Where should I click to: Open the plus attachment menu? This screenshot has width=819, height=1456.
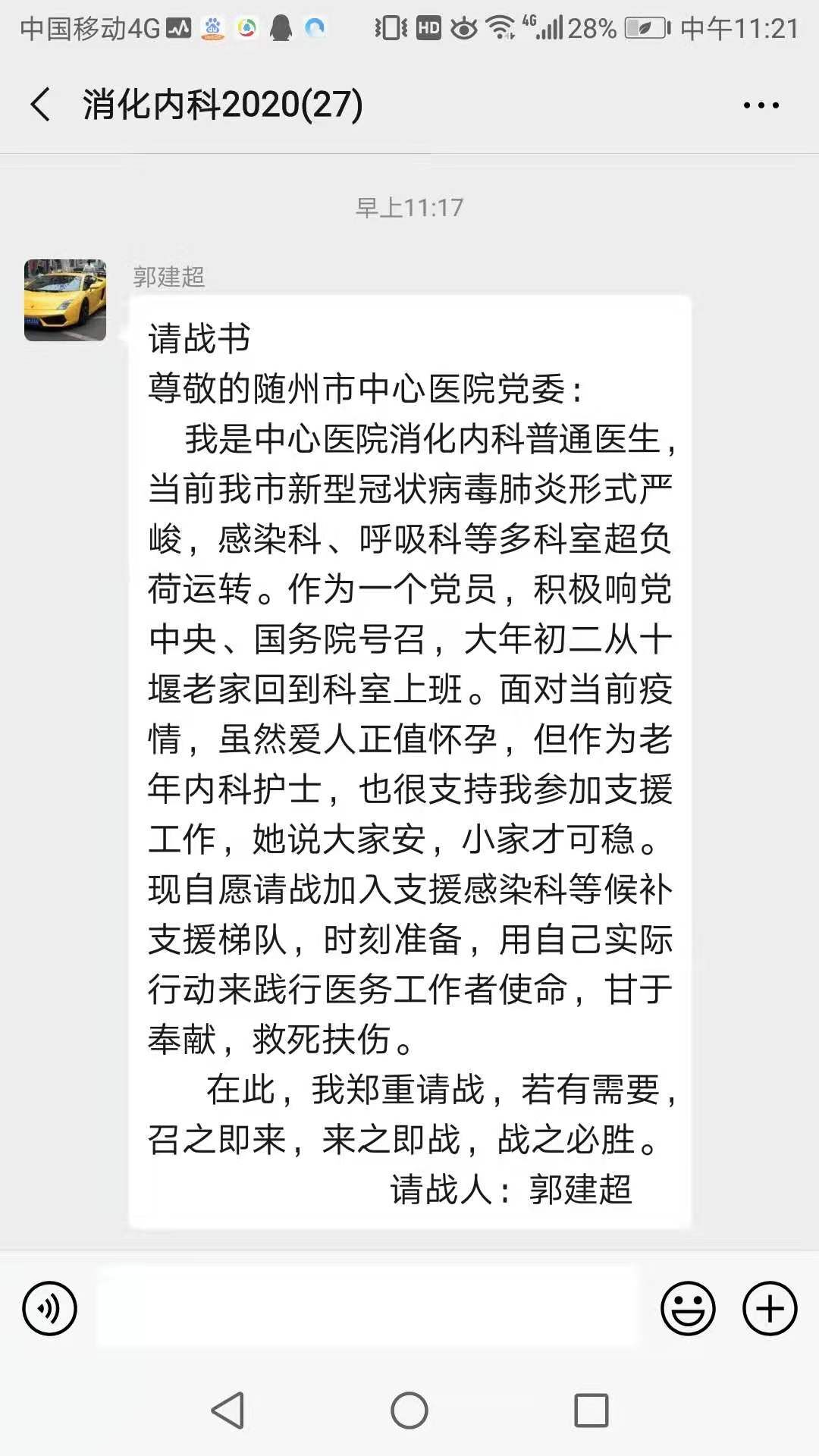pyautogui.click(x=770, y=1308)
